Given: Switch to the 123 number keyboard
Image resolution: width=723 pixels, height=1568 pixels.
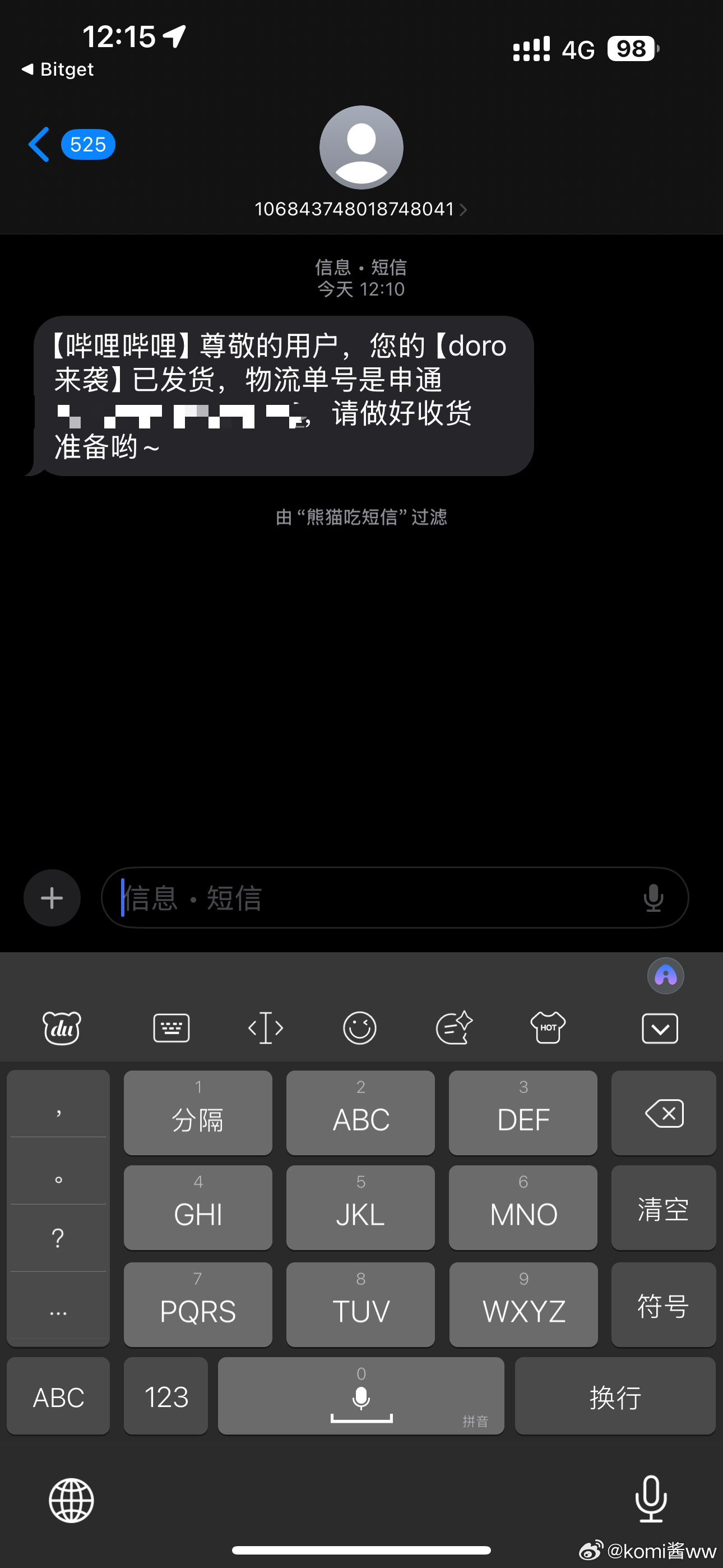Looking at the screenshot, I should 165,1396.
